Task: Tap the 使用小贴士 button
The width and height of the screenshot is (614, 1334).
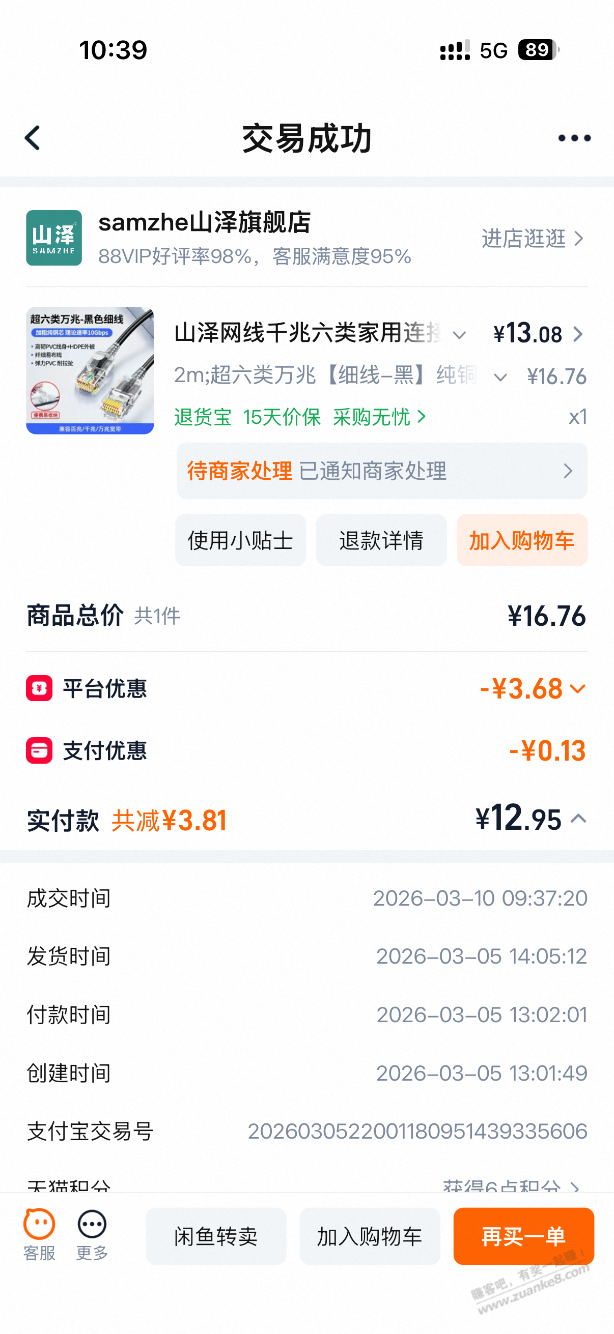Action: point(240,541)
